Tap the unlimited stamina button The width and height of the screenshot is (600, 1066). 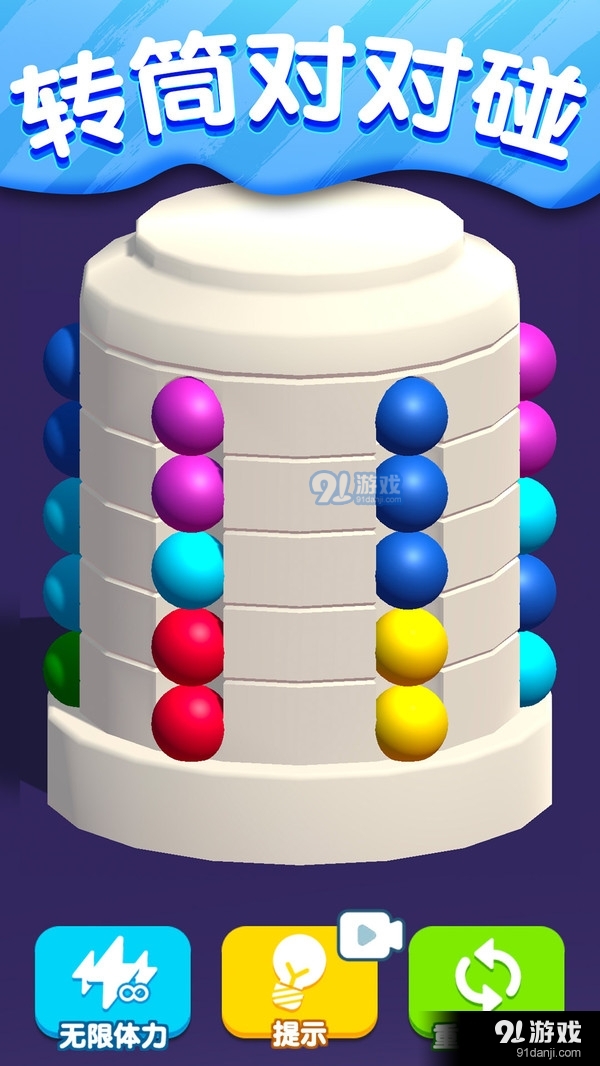pyautogui.click(x=112, y=985)
